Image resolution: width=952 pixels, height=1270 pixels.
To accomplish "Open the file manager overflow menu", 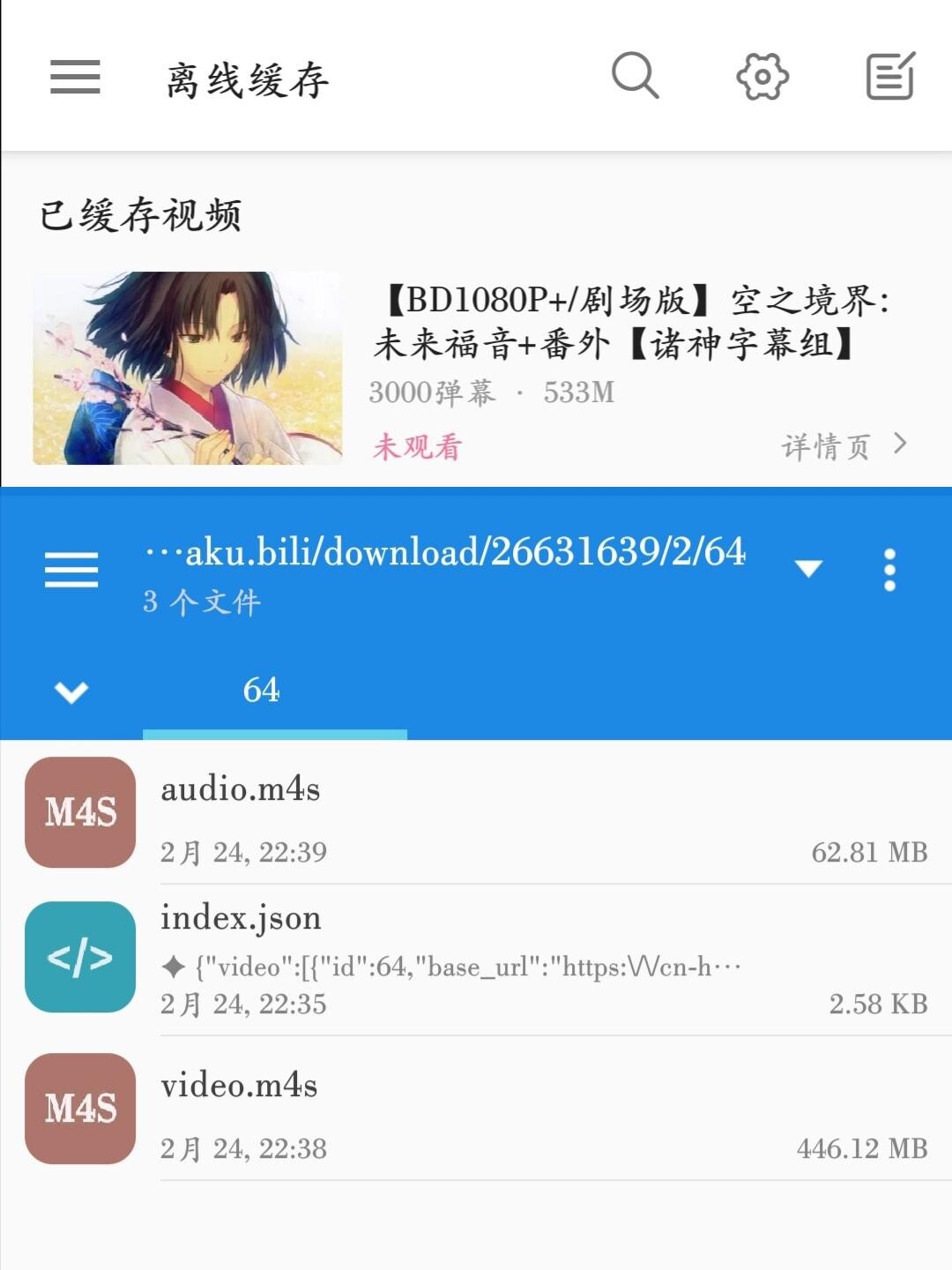I will 889,570.
